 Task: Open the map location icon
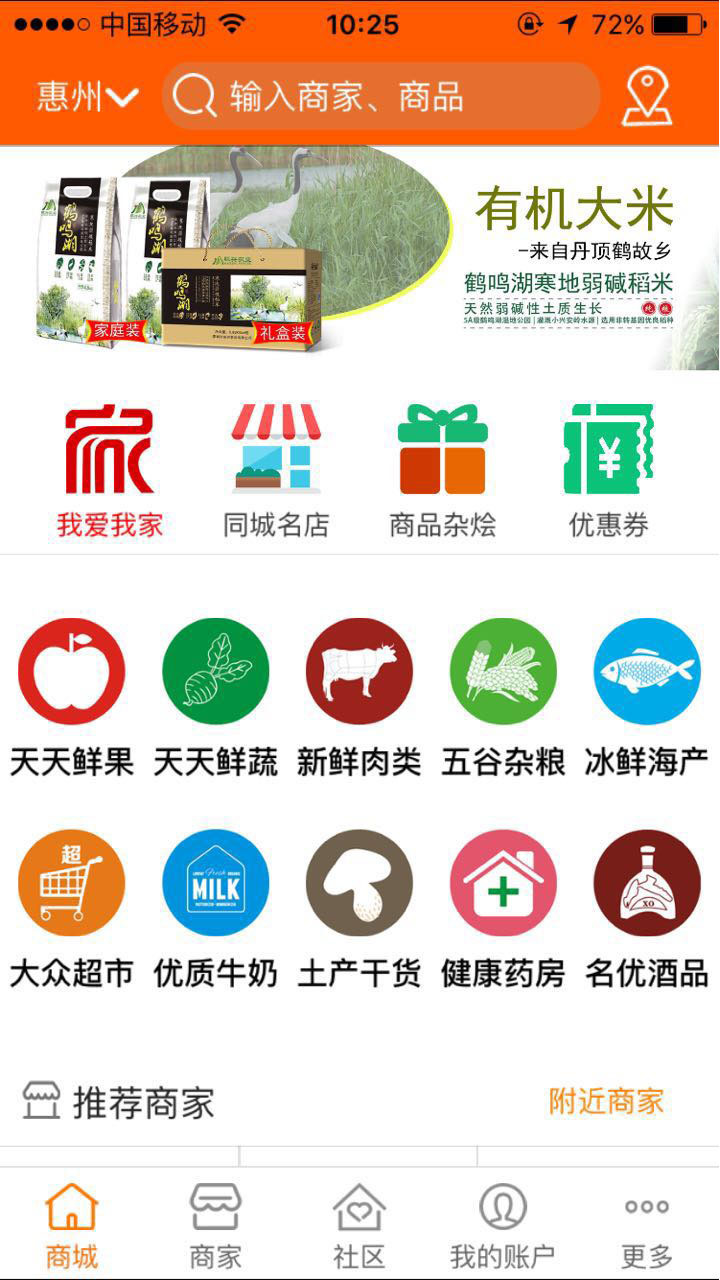click(x=647, y=96)
